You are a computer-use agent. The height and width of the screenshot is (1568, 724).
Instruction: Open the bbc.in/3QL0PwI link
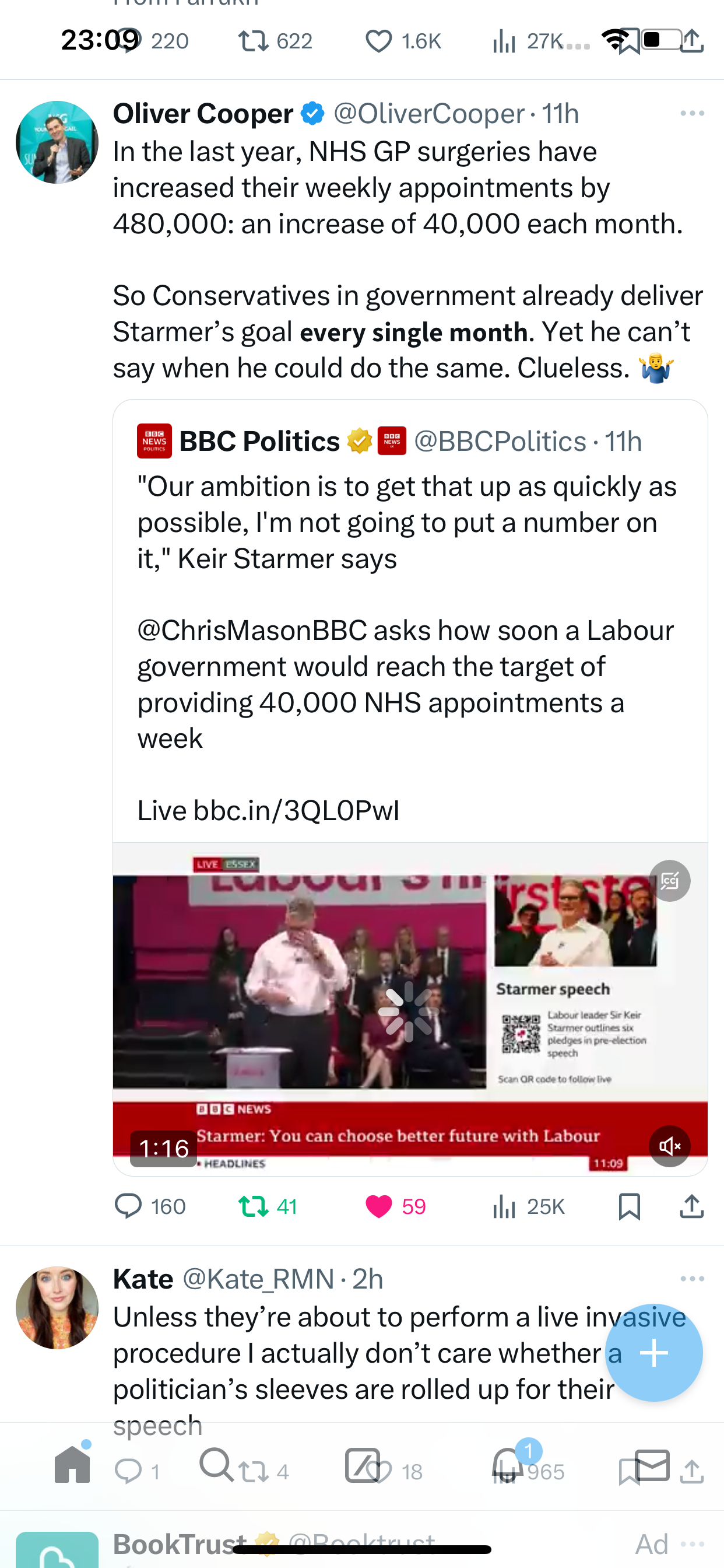296,811
